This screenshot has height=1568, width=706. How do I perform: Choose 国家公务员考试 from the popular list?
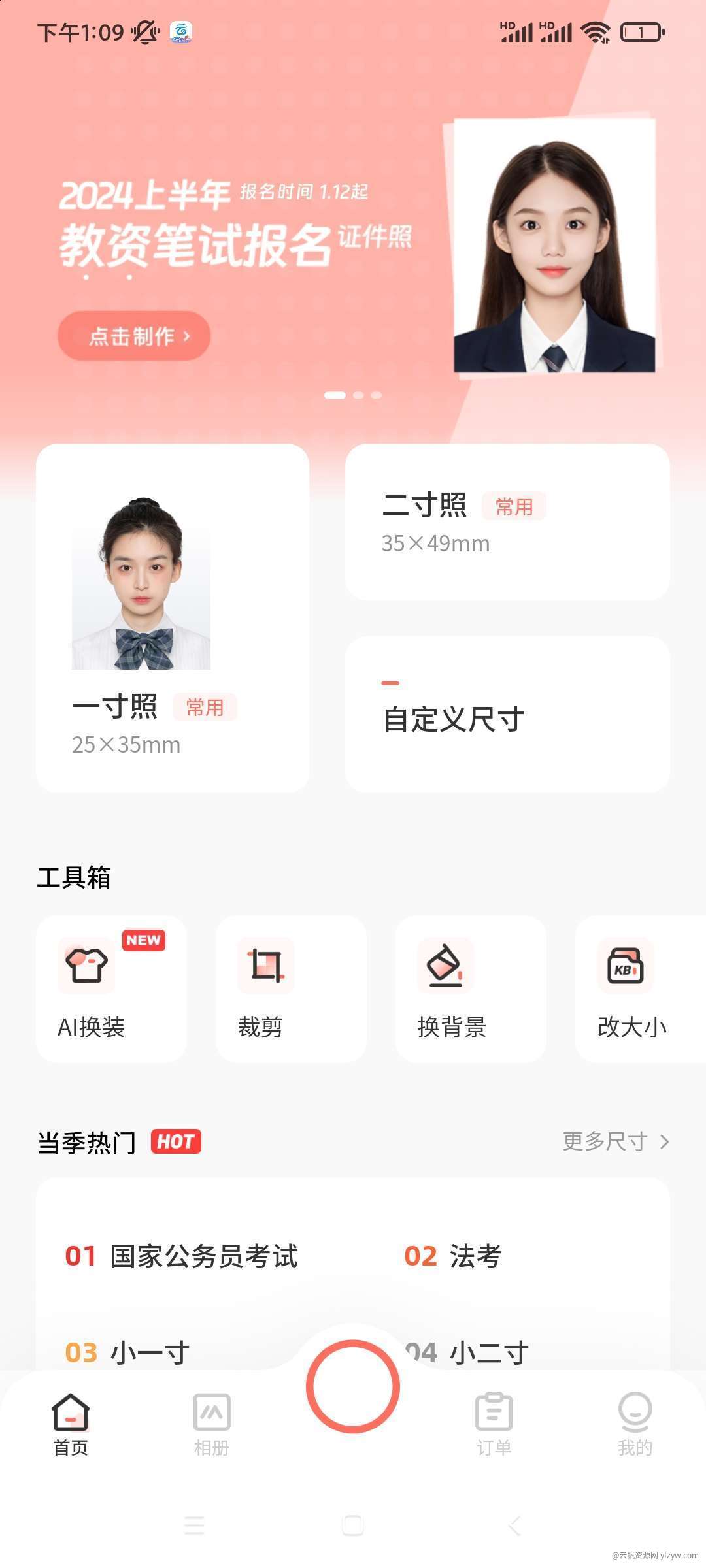point(183,1256)
